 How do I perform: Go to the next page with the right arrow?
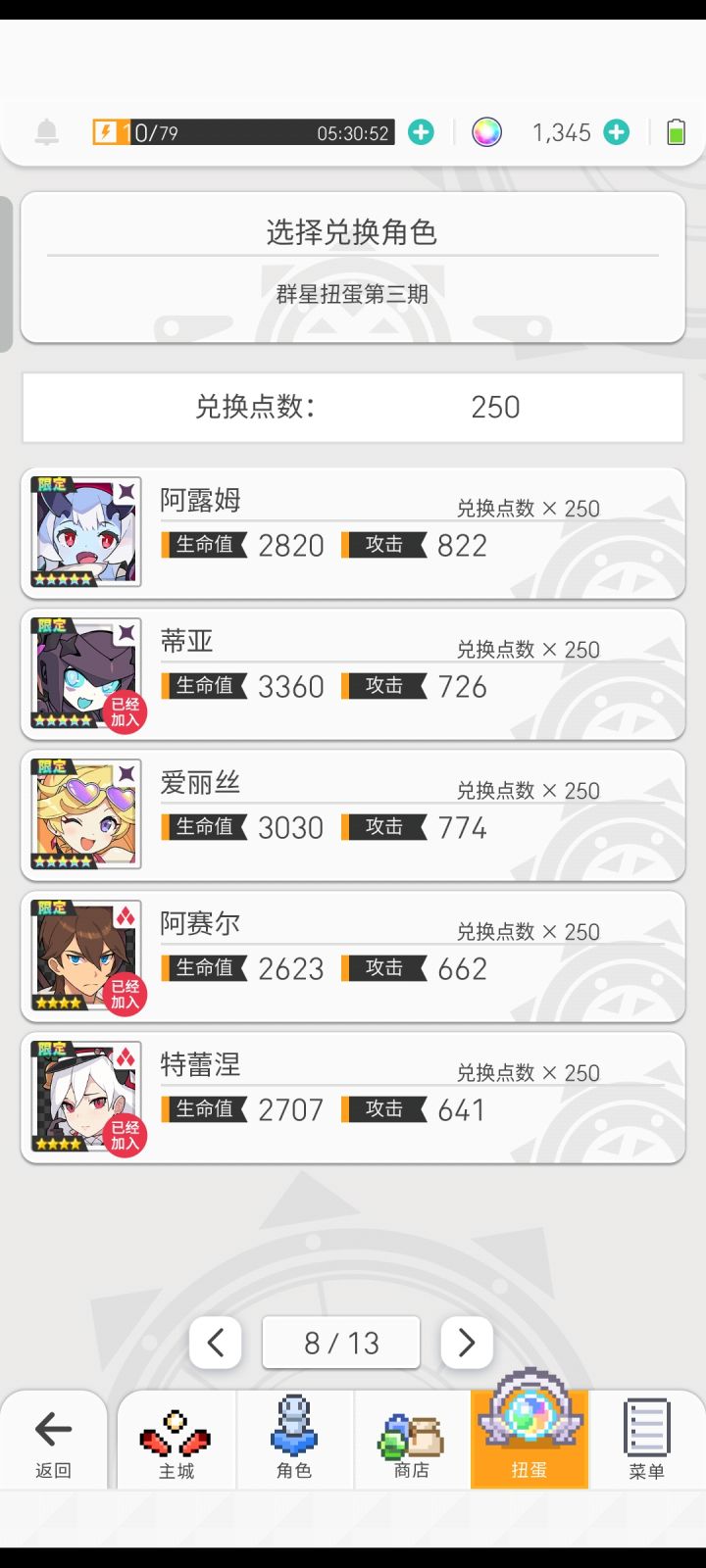pyautogui.click(x=466, y=1343)
